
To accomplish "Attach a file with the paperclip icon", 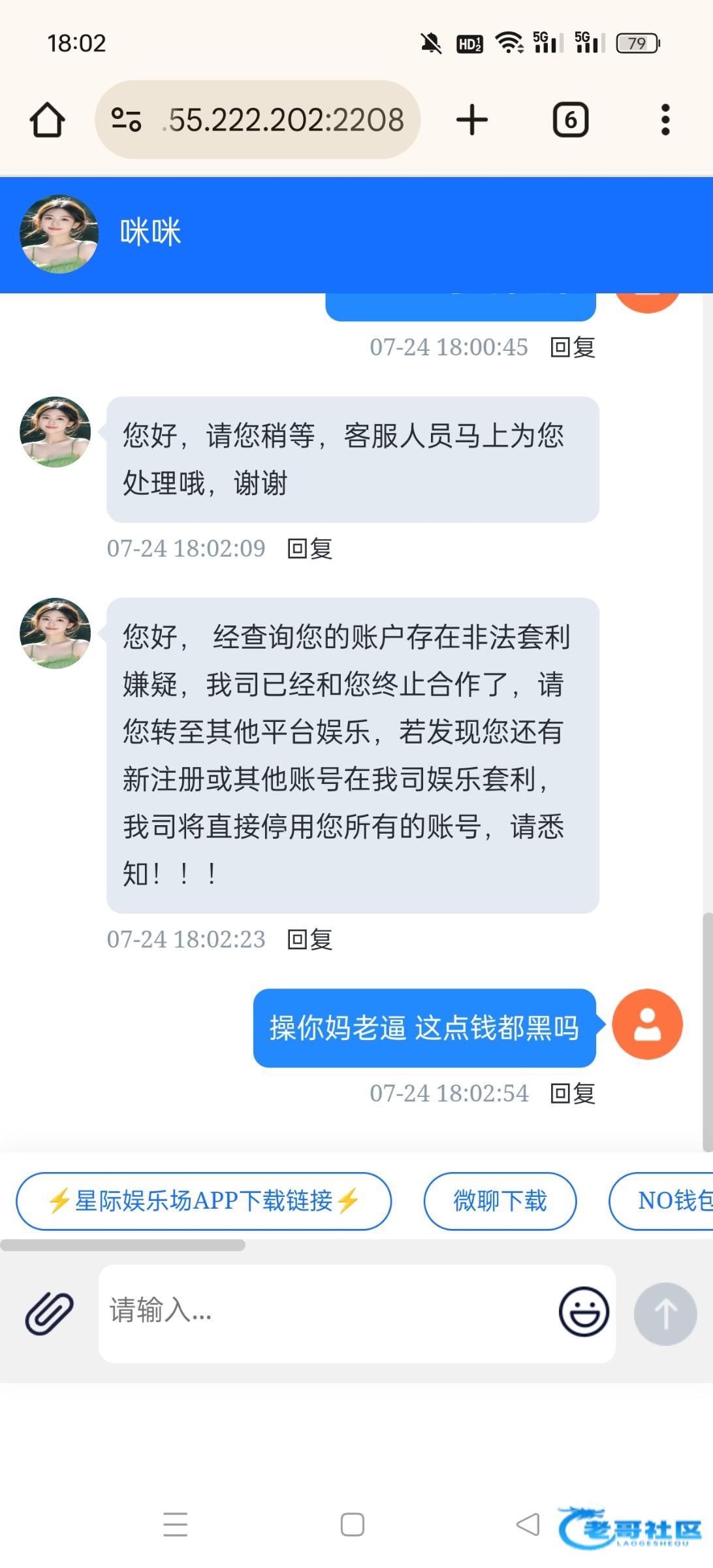I will coord(50,1313).
